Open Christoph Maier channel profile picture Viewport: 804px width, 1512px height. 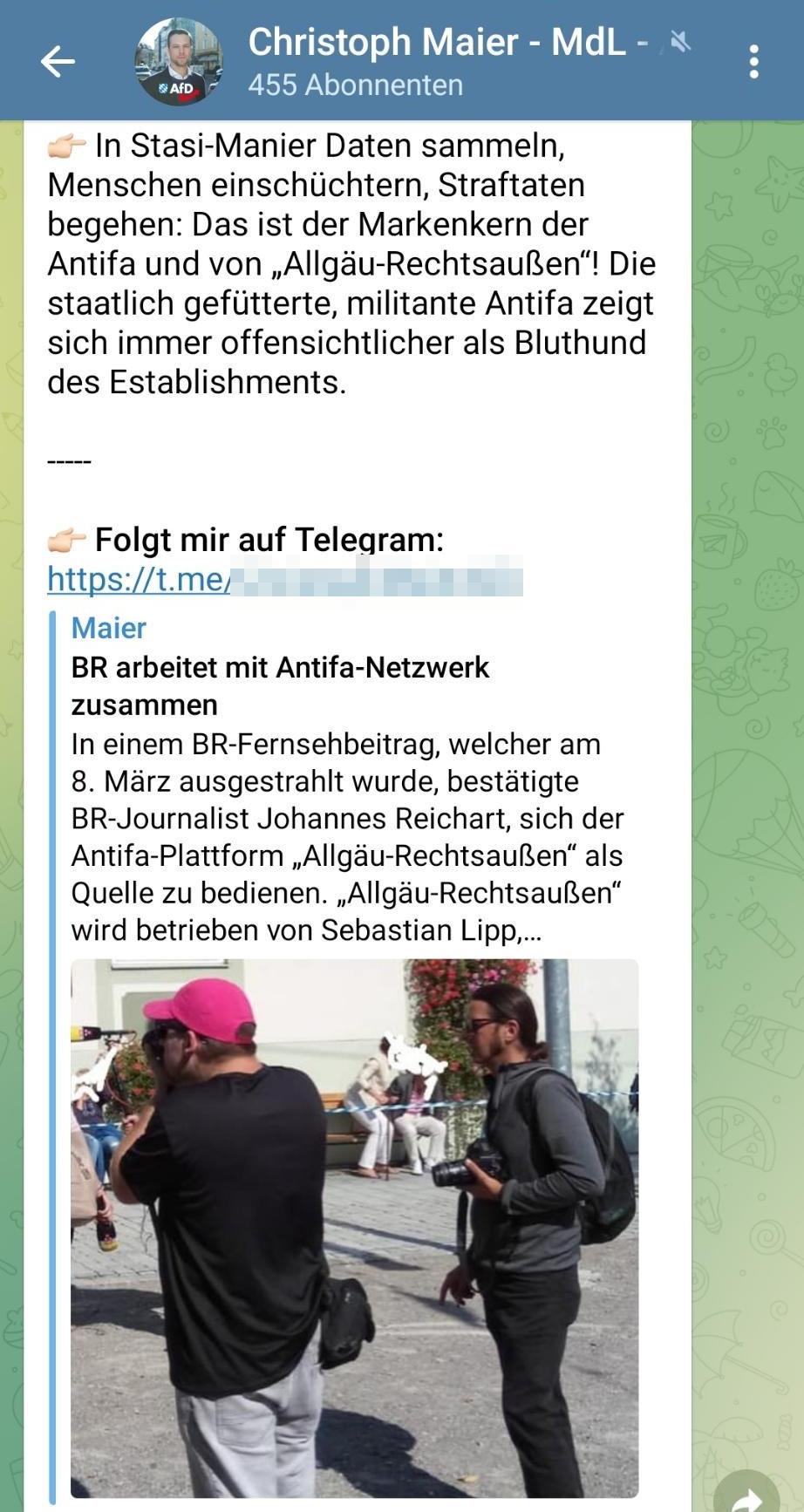point(178,62)
